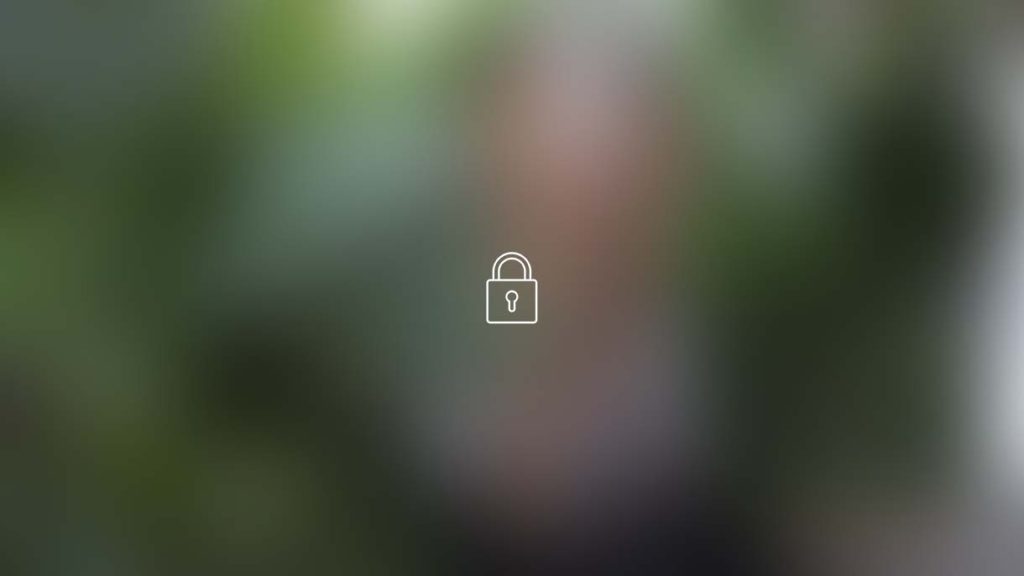The height and width of the screenshot is (576, 1024).
Task: Tap the padlock icon to unlock content
Action: pyautogui.click(x=511, y=289)
